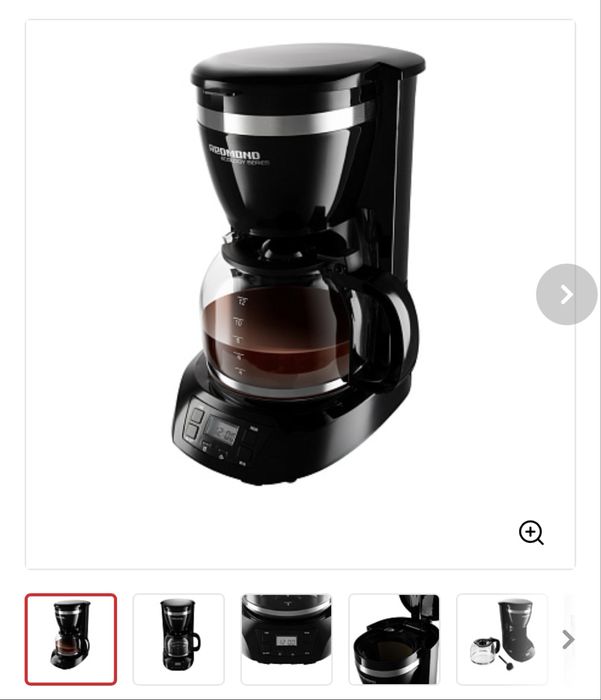Select the control panel close-up thumbnail

pyautogui.click(x=286, y=640)
